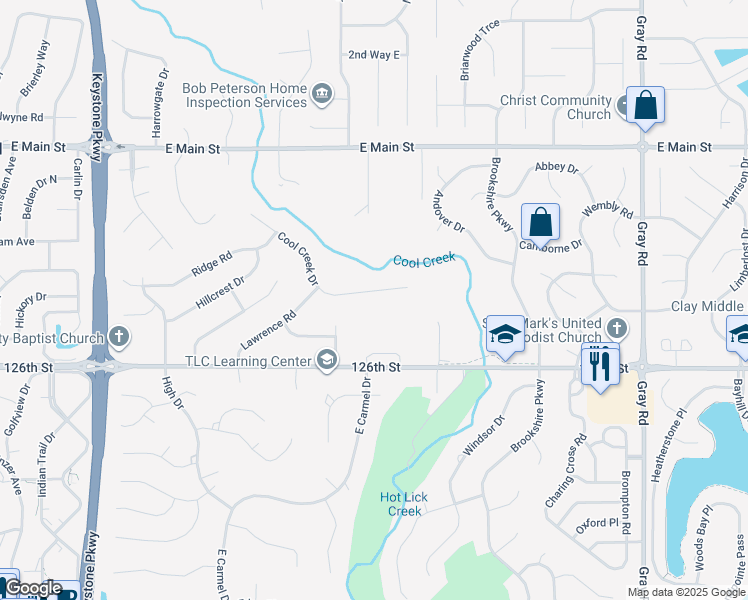748x600 pixels.
Task: Select the TLC Learning Center pin
Action: click(327, 361)
